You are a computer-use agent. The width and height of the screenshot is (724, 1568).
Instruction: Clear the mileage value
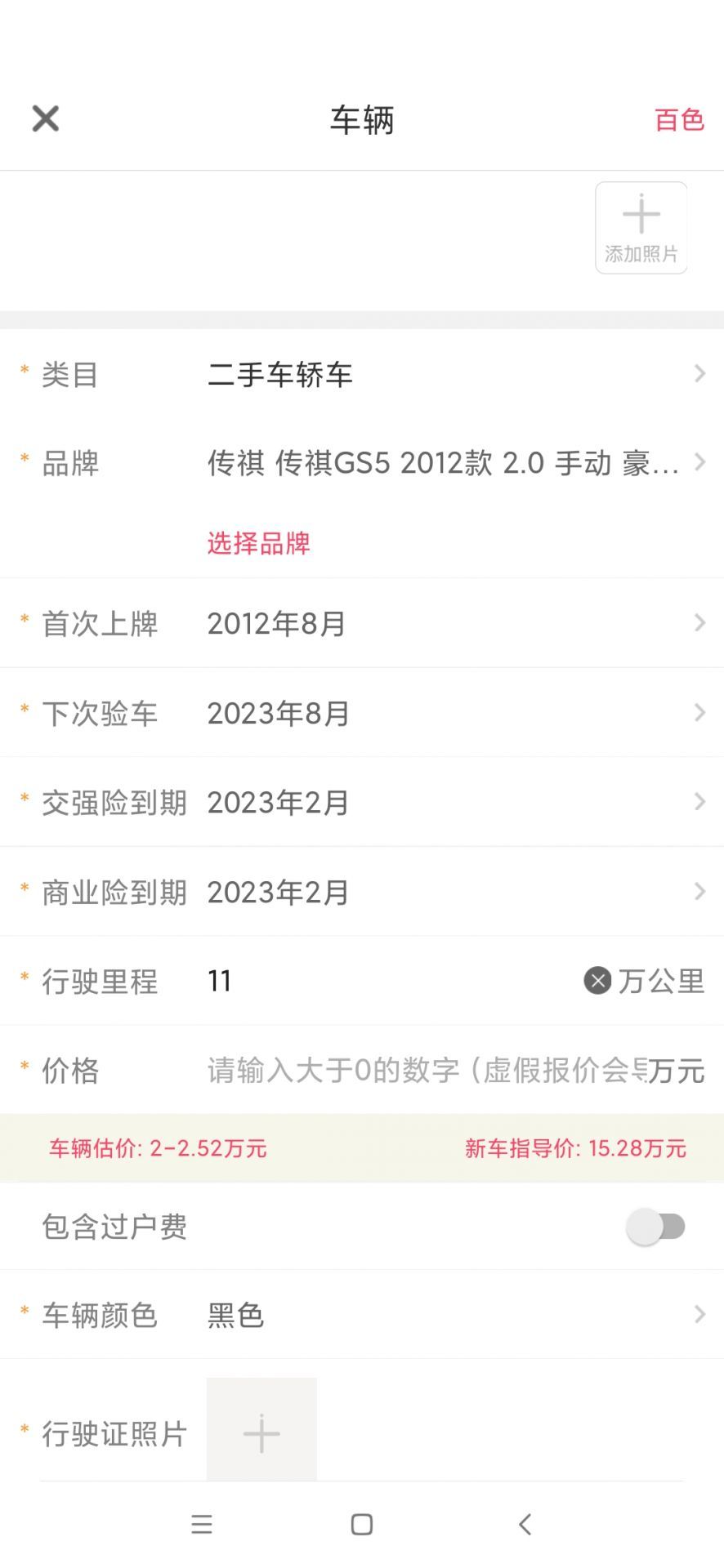pos(597,980)
